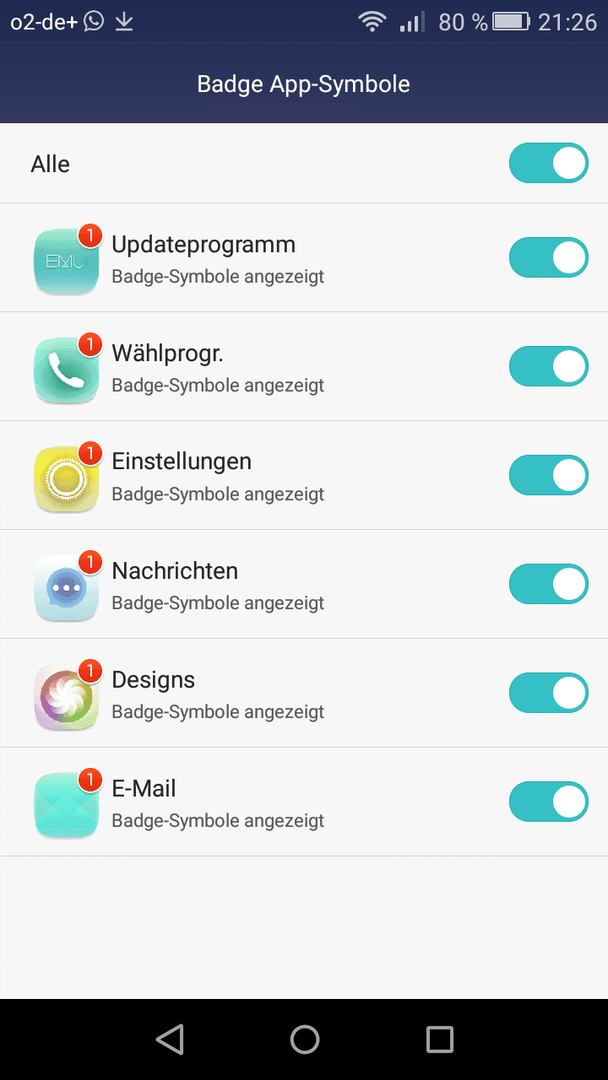608x1080 pixels.
Task: Tap the system back button
Action: pyautogui.click(x=169, y=1039)
